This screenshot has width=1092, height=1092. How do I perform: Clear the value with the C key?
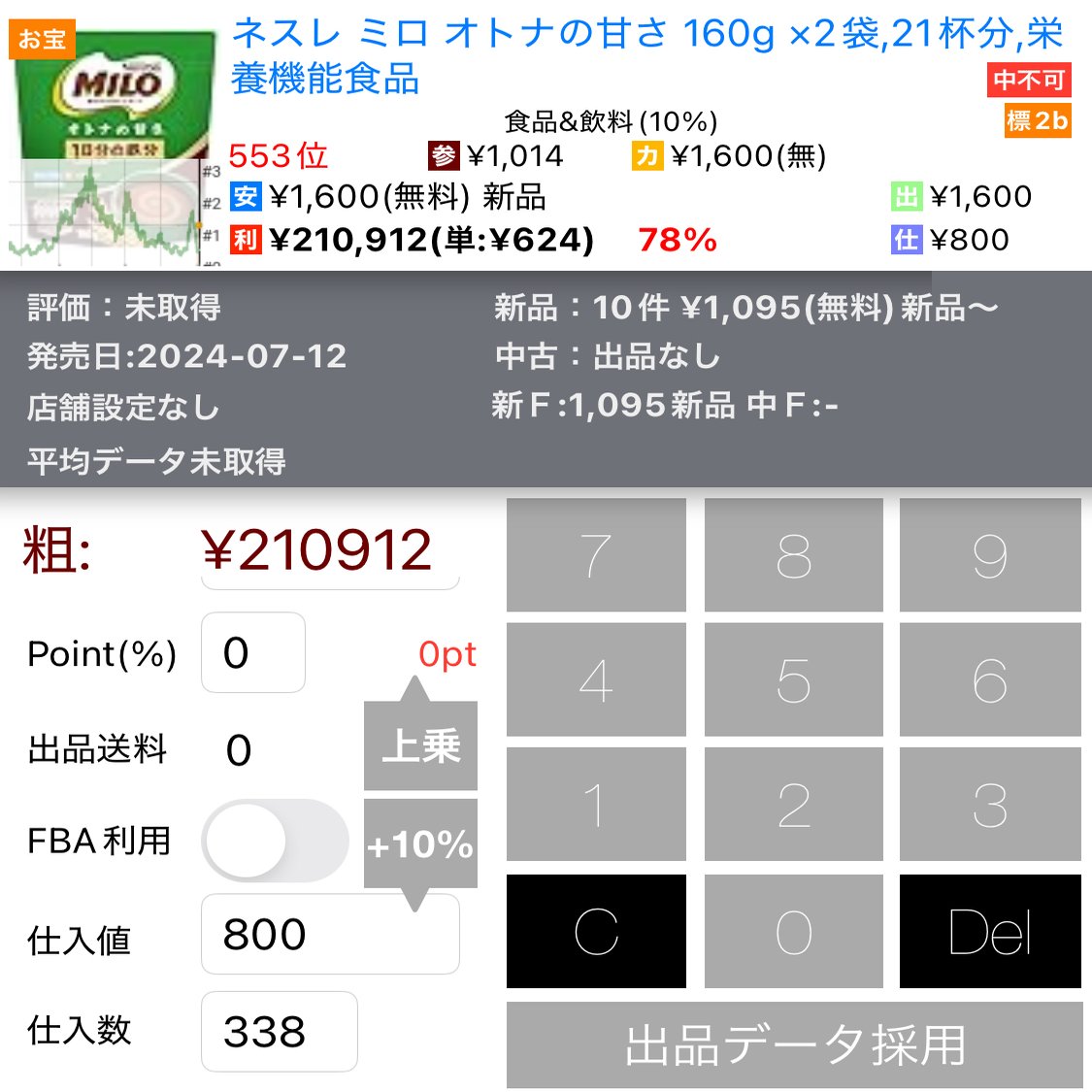[596, 931]
